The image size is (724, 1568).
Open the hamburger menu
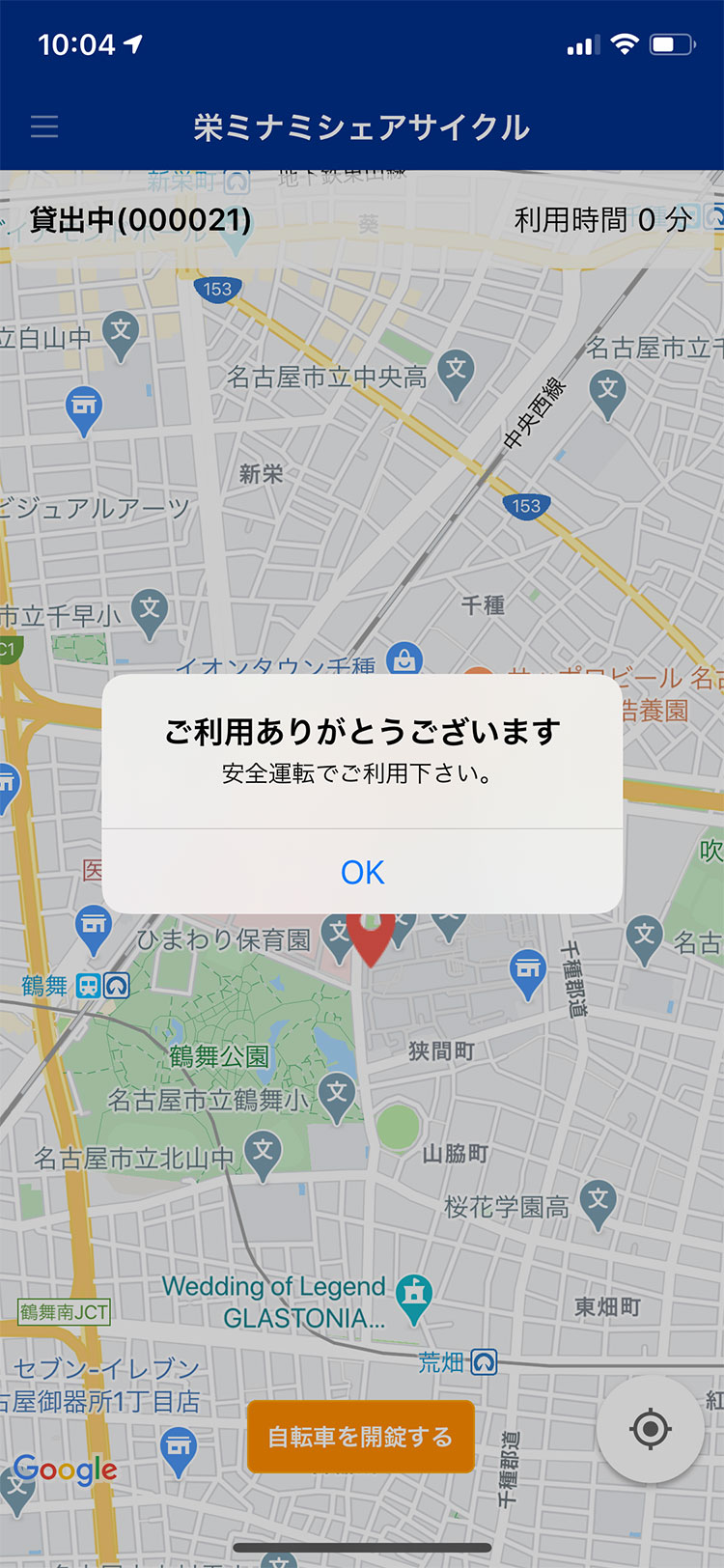44,126
